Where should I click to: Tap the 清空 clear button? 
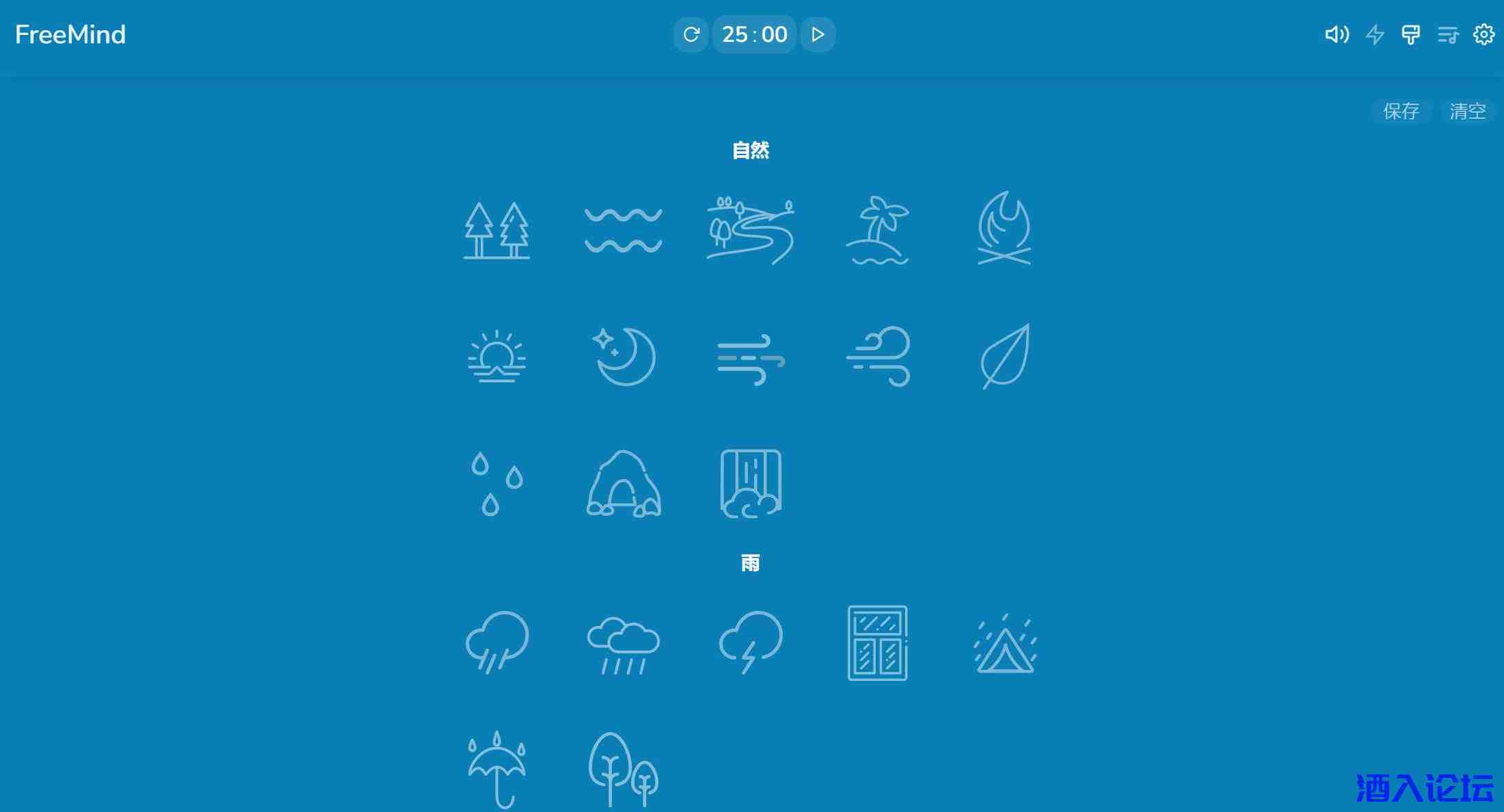1468,111
